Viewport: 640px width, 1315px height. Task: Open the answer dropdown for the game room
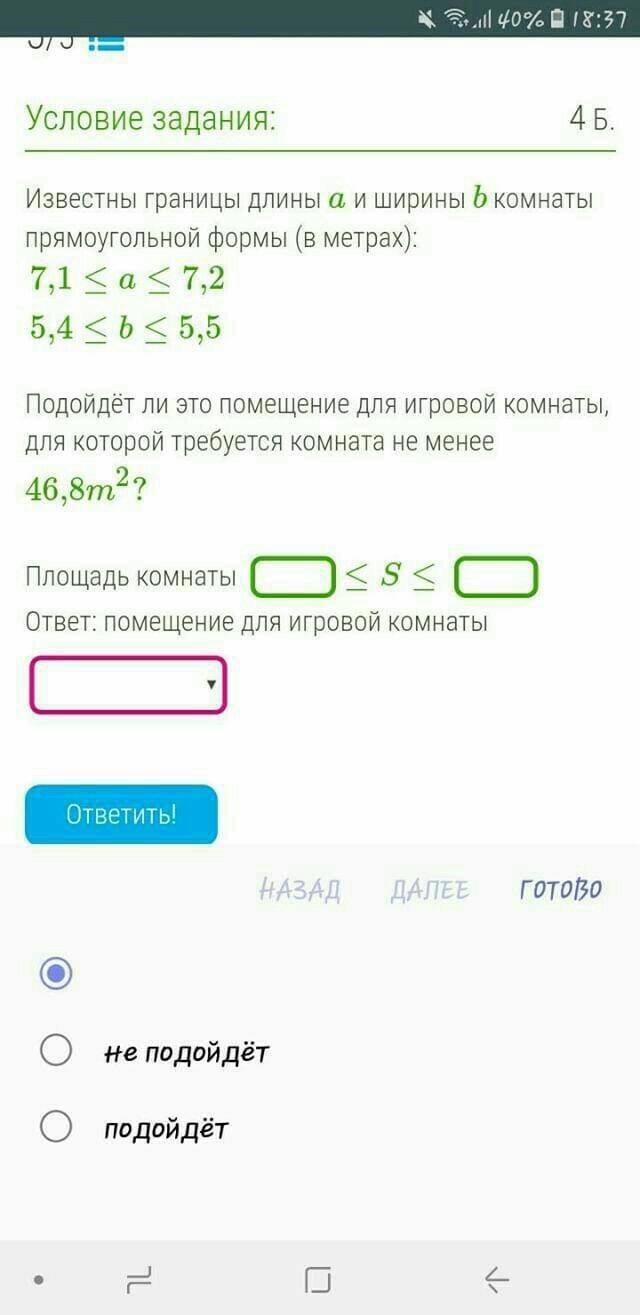pyautogui.click(x=128, y=684)
